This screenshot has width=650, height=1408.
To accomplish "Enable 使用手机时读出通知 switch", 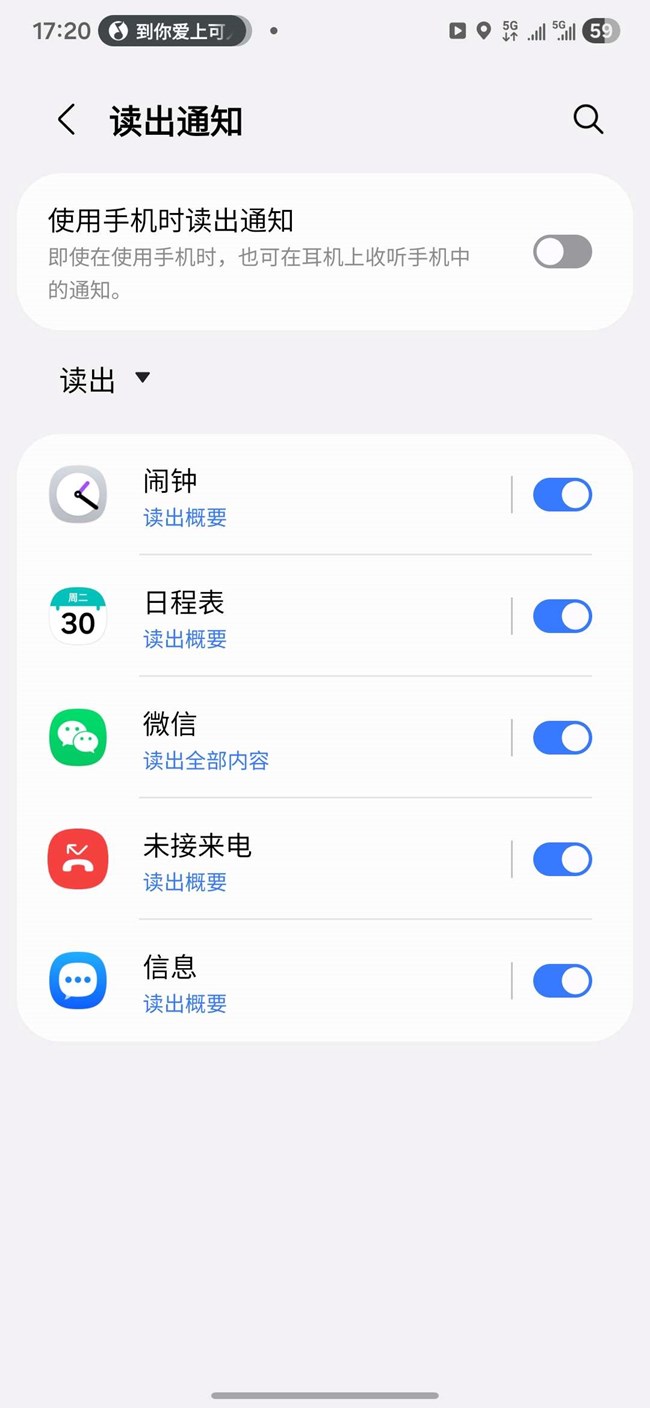I will (x=562, y=252).
